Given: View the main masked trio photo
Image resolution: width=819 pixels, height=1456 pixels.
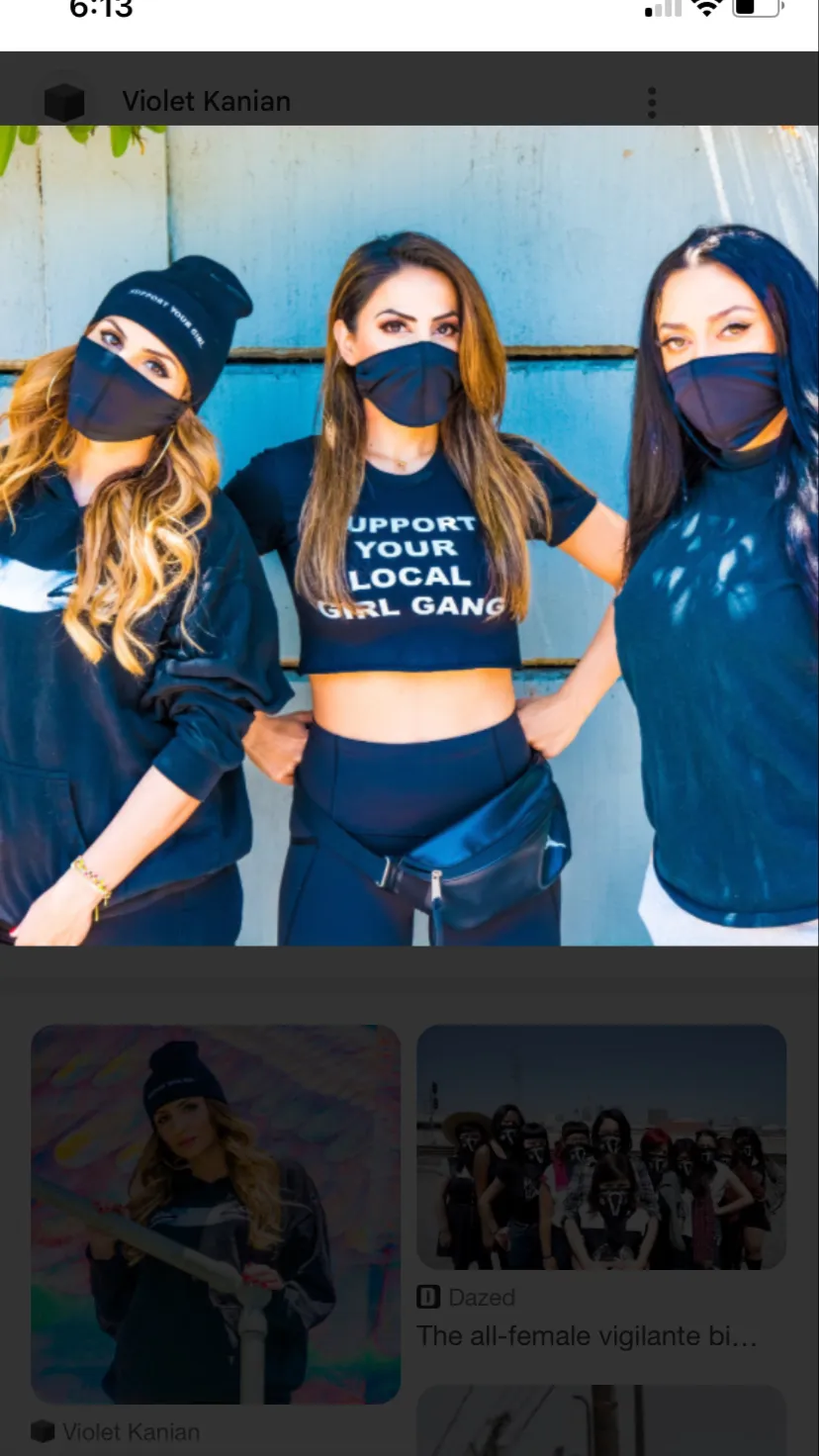Looking at the screenshot, I should click(x=409, y=534).
